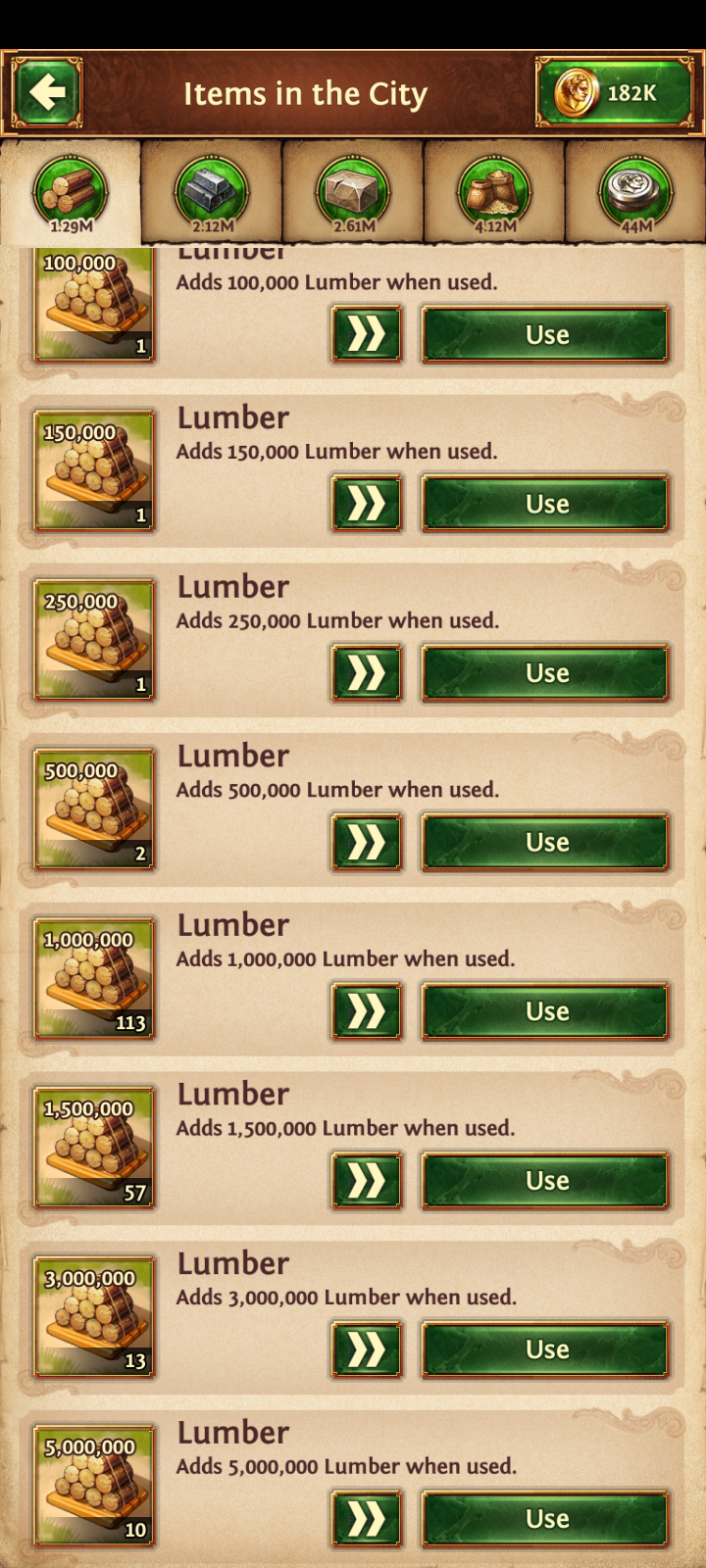Select the lumber resource tab
The image size is (706, 1568).
pyautogui.click(x=71, y=193)
